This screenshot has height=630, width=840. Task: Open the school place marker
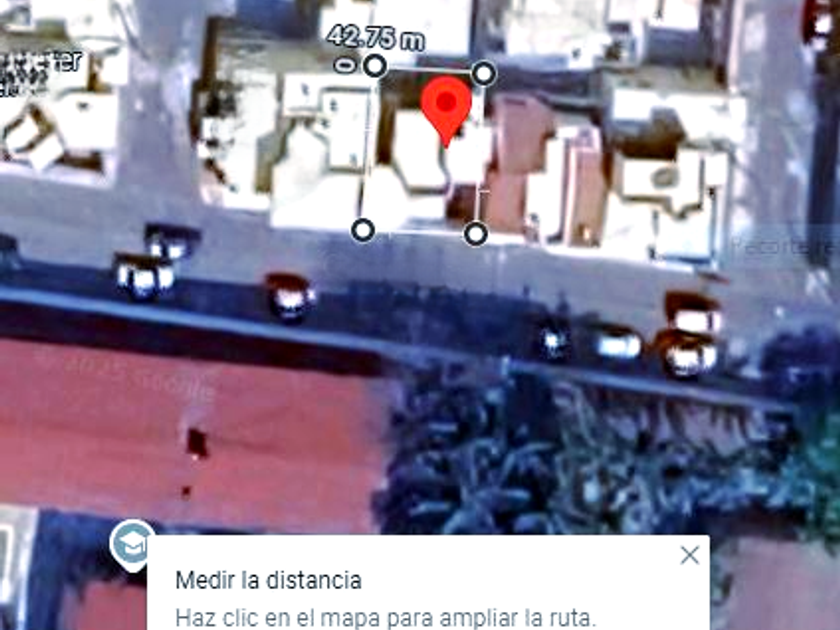tap(132, 542)
